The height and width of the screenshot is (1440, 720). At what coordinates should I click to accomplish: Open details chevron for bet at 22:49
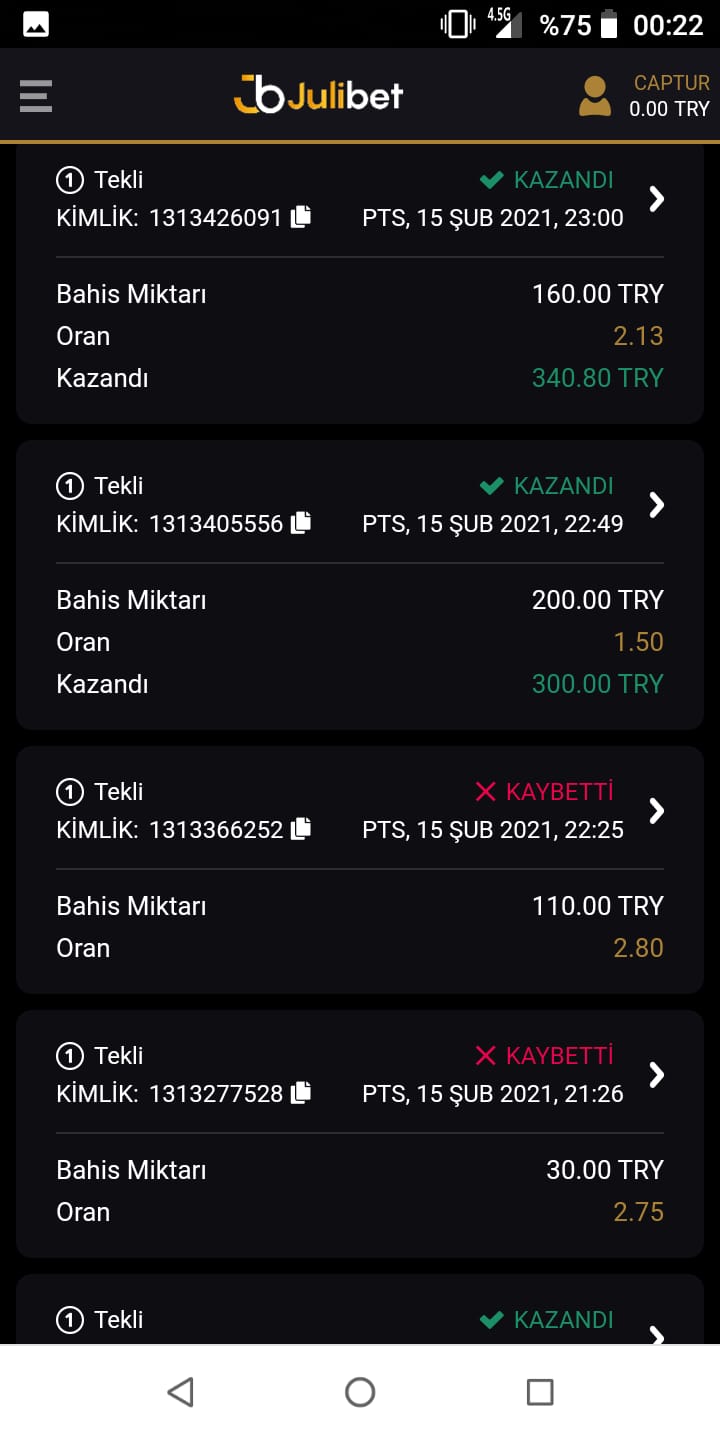tap(656, 505)
